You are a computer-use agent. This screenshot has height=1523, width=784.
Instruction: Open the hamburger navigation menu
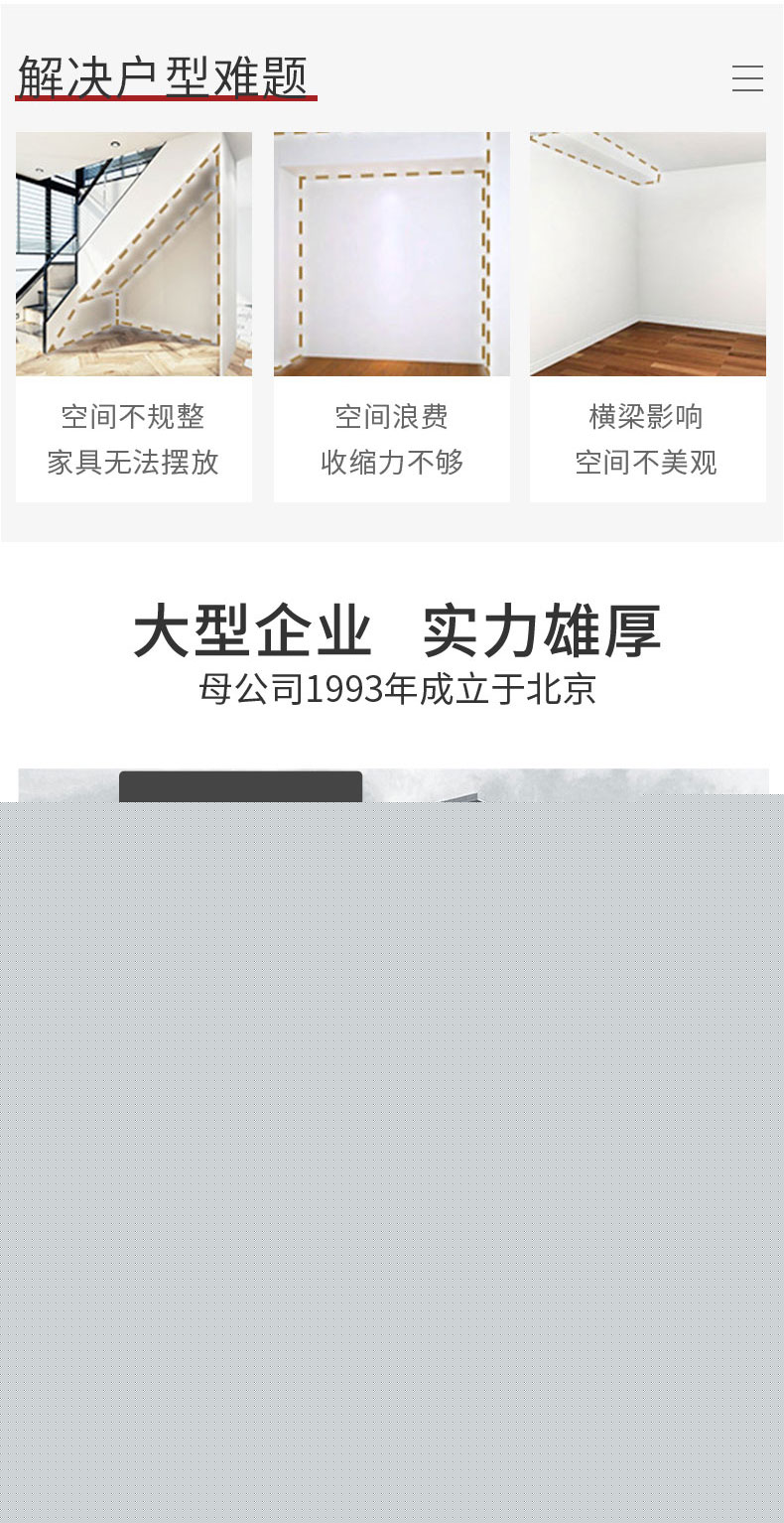click(x=747, y=78)
